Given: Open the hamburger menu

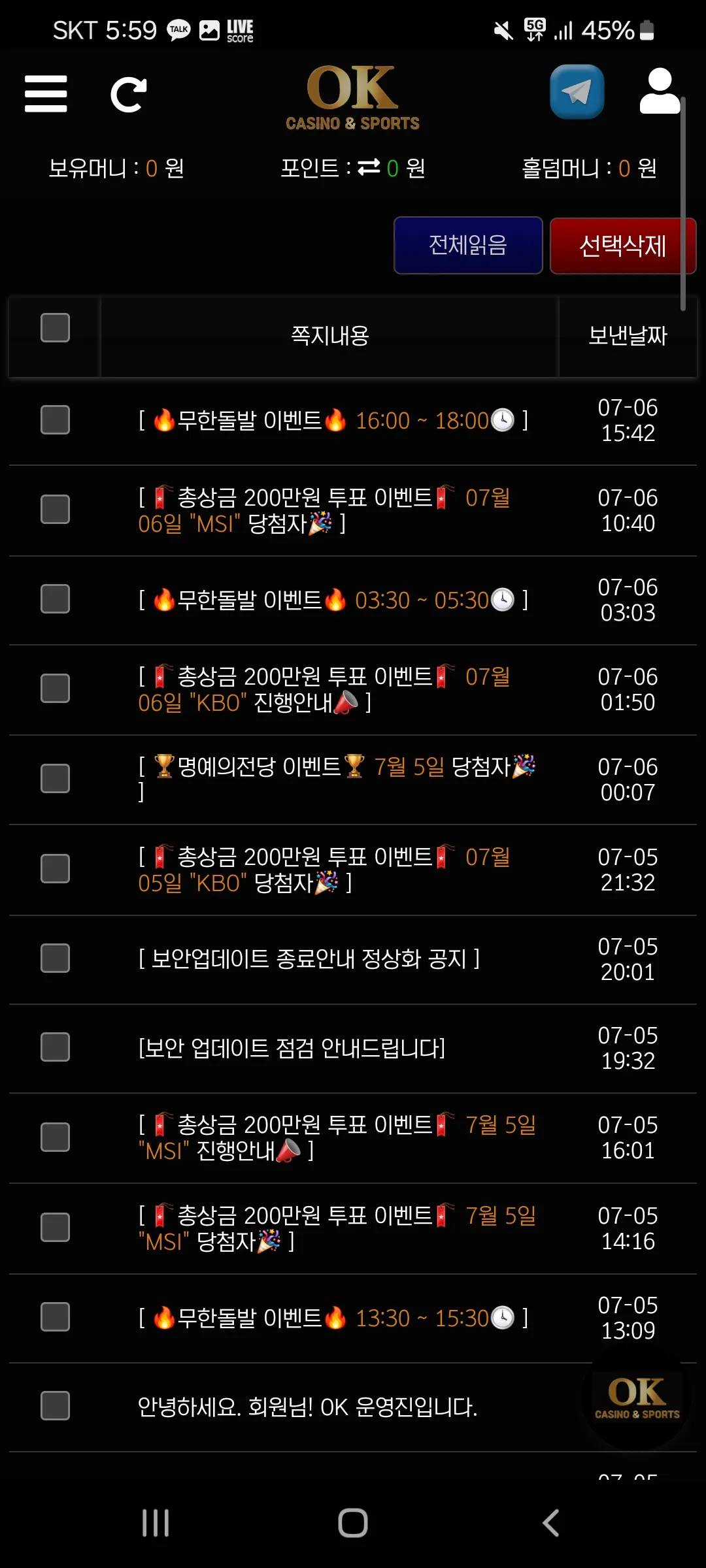Looking at the screenshot, I should (46, 94).
